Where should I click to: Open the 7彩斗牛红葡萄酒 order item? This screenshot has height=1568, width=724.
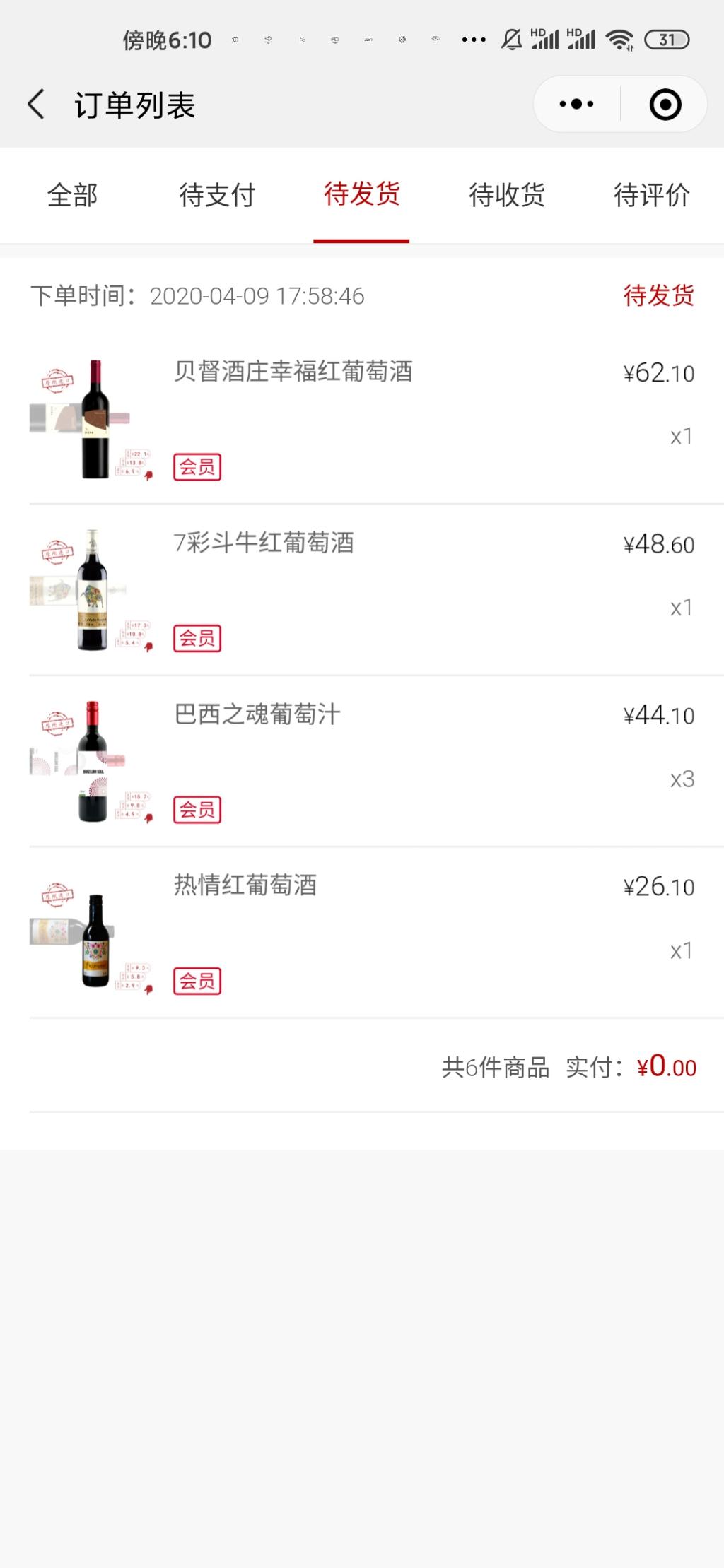click(264, 543)
